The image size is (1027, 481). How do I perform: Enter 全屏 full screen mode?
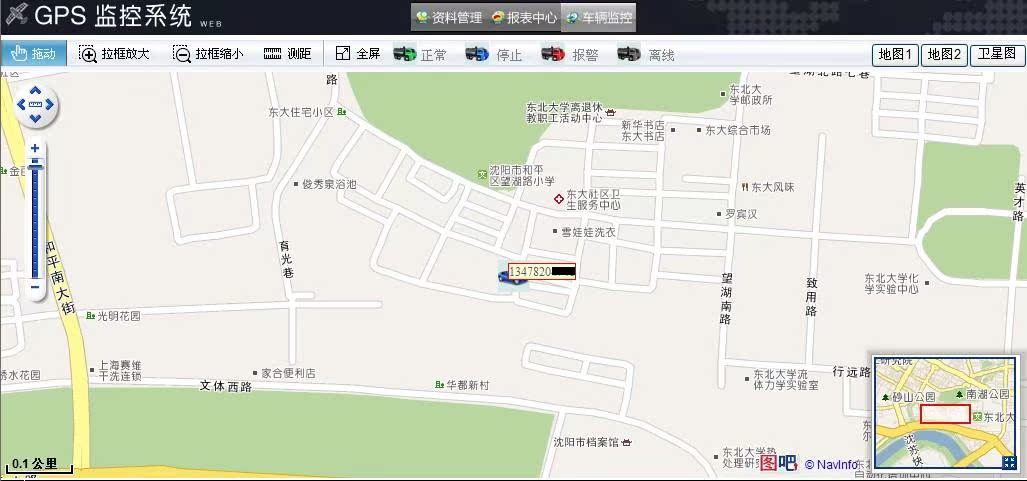tap(358, 54)
